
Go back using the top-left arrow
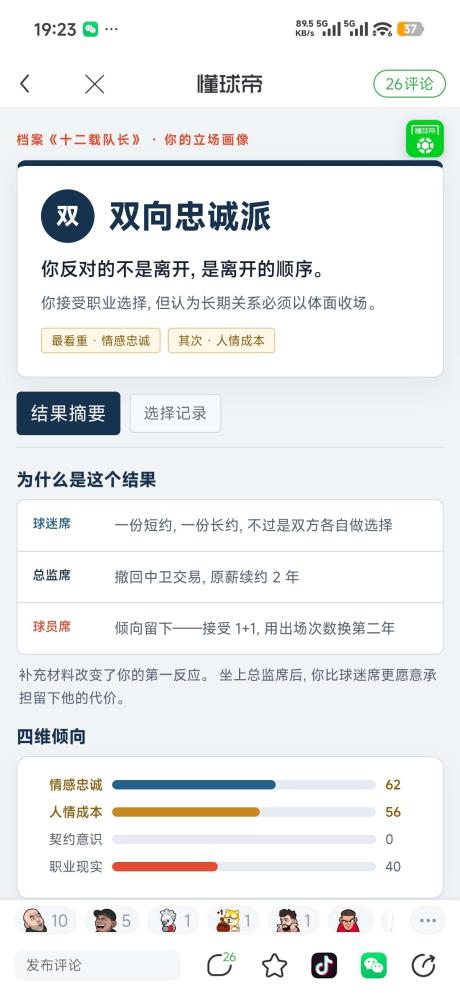25,84
